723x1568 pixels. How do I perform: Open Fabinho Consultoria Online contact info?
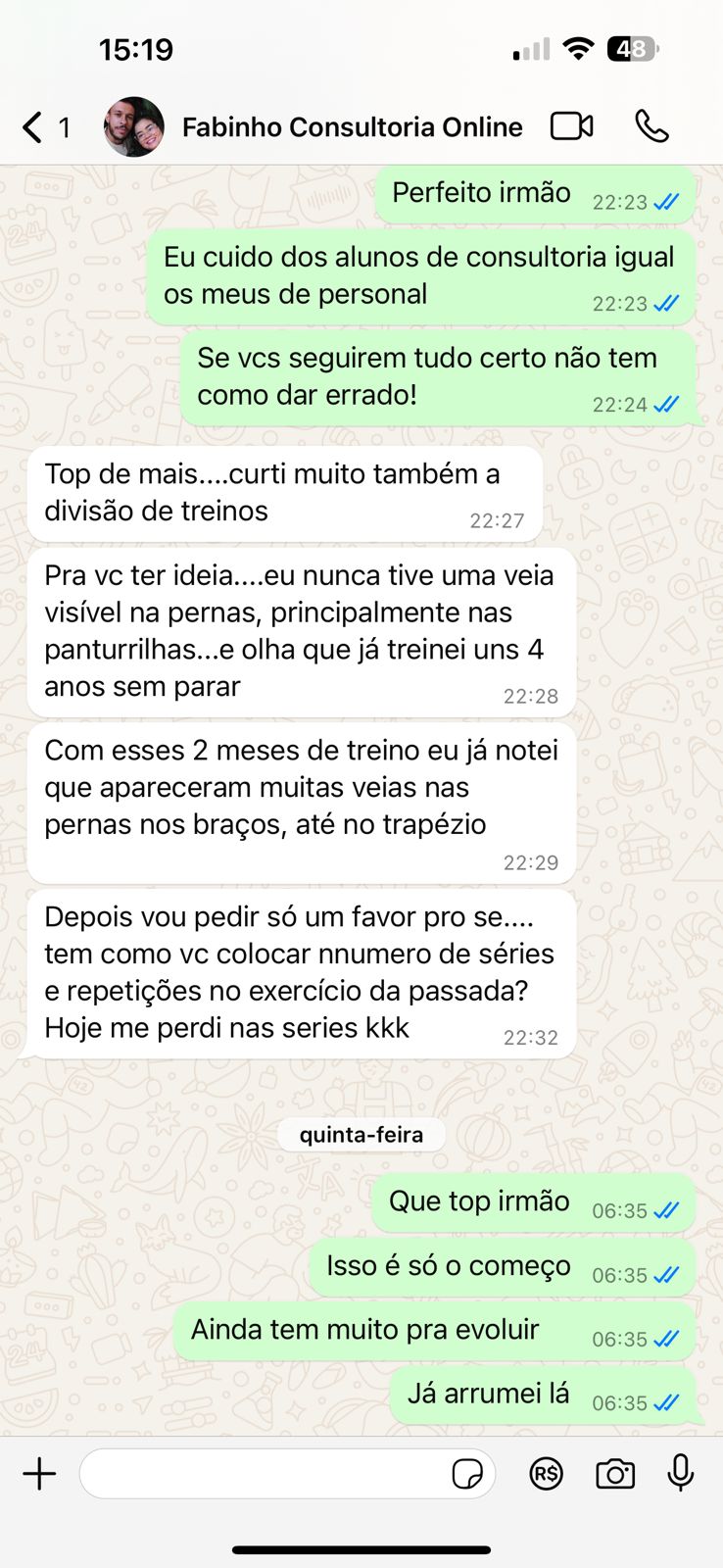(x=352, y=127)
